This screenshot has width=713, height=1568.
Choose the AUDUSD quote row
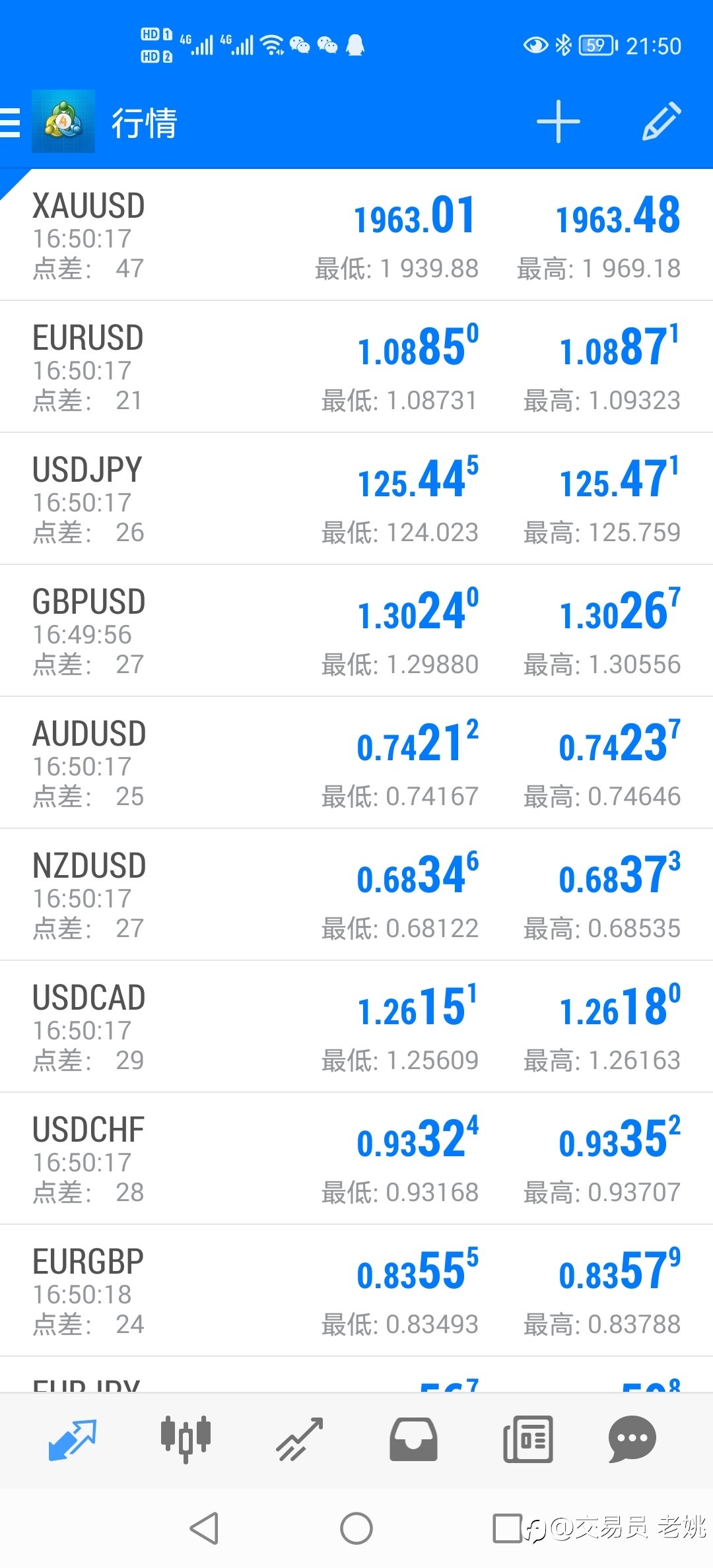tap(356, 763)
